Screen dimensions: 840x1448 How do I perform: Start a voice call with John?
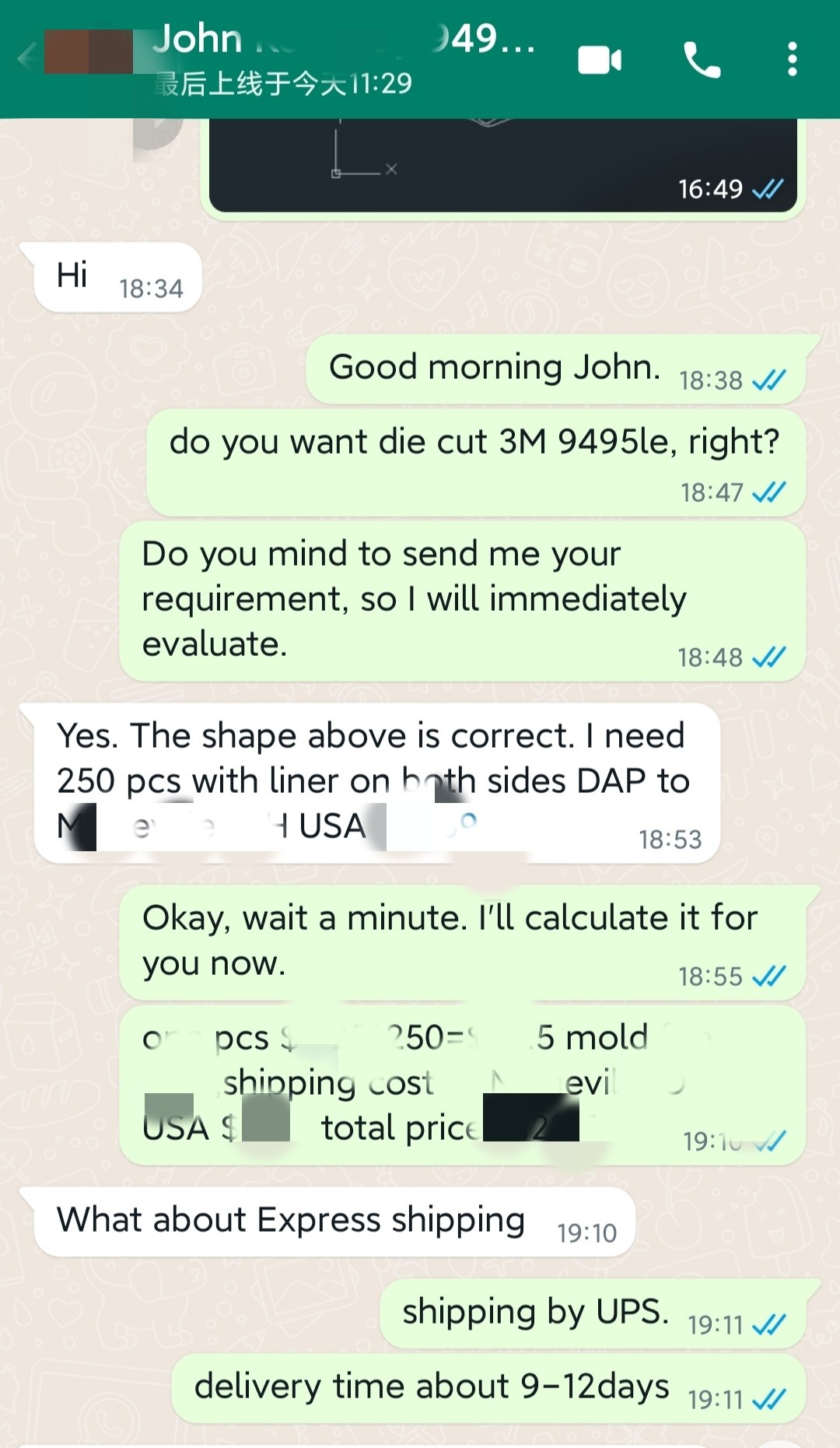point(701,60)
